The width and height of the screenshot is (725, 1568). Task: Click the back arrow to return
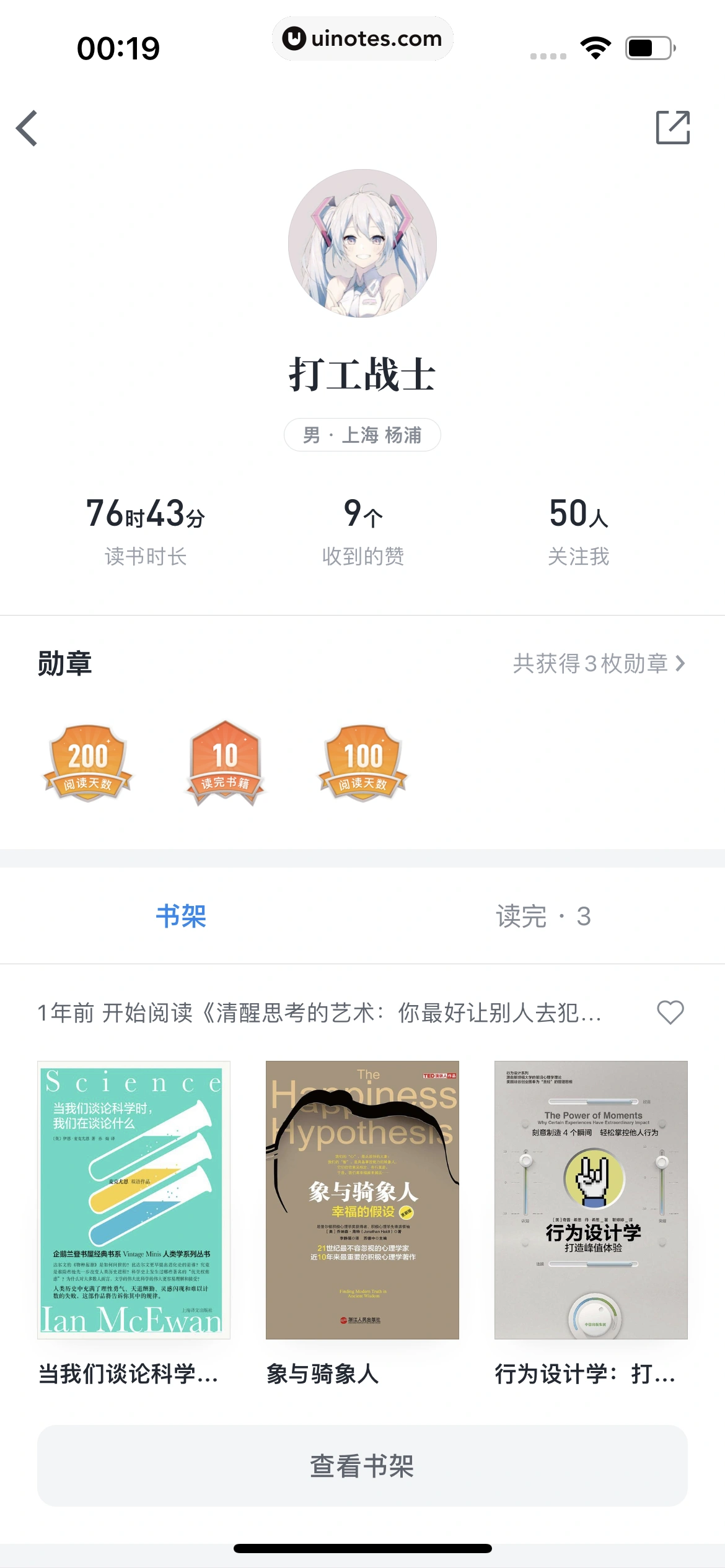pyautogui.click(x=27, y=127)
